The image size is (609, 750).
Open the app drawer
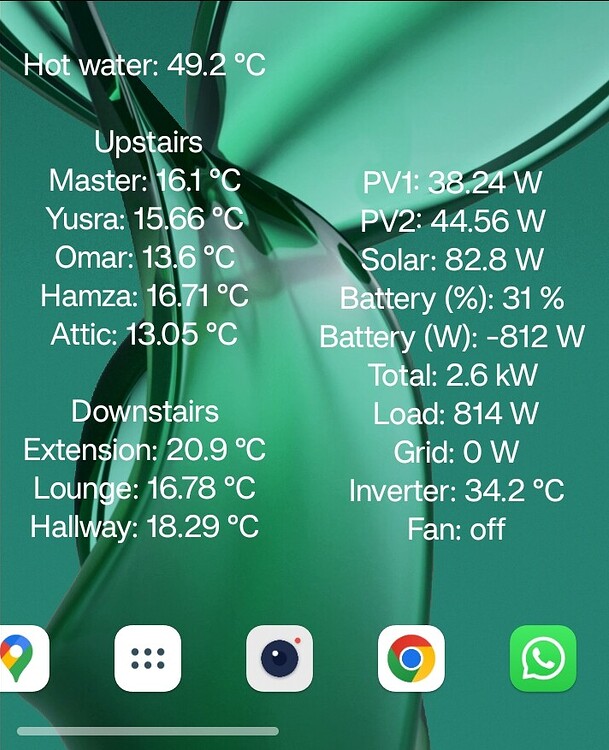(x=148, y=658)
